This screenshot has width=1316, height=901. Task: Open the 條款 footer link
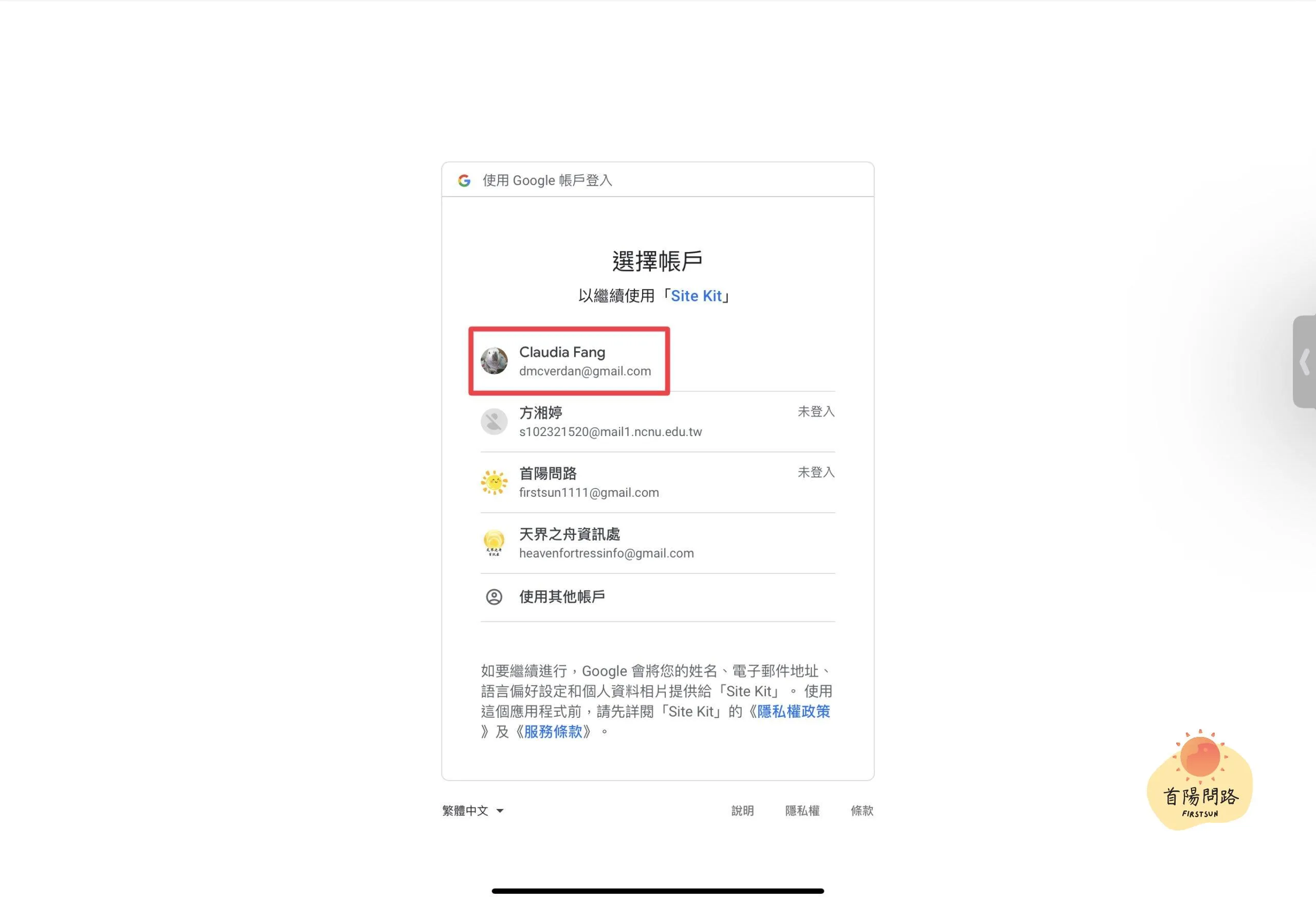pos(861,810)
